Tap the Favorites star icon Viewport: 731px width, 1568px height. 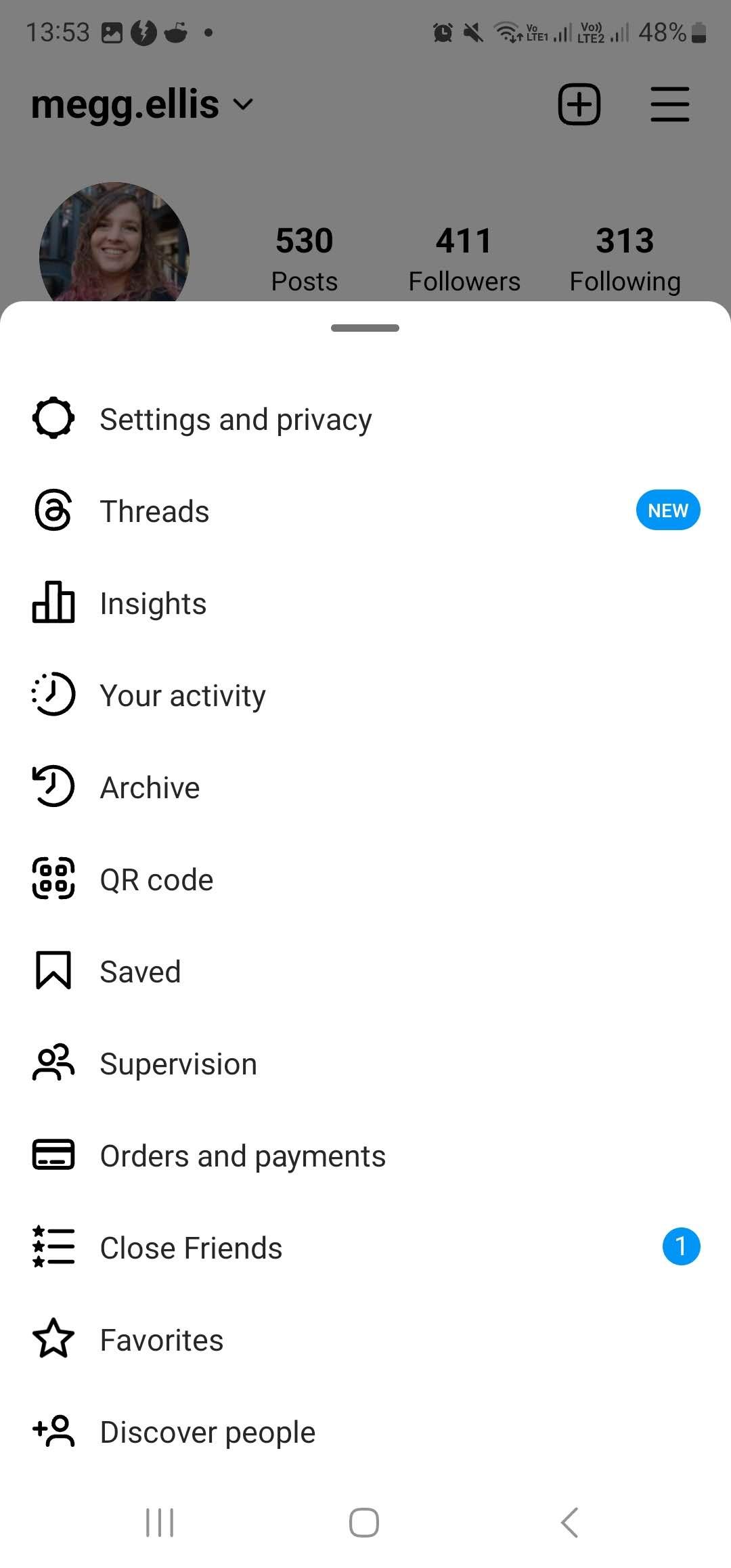pos(53,1339)
